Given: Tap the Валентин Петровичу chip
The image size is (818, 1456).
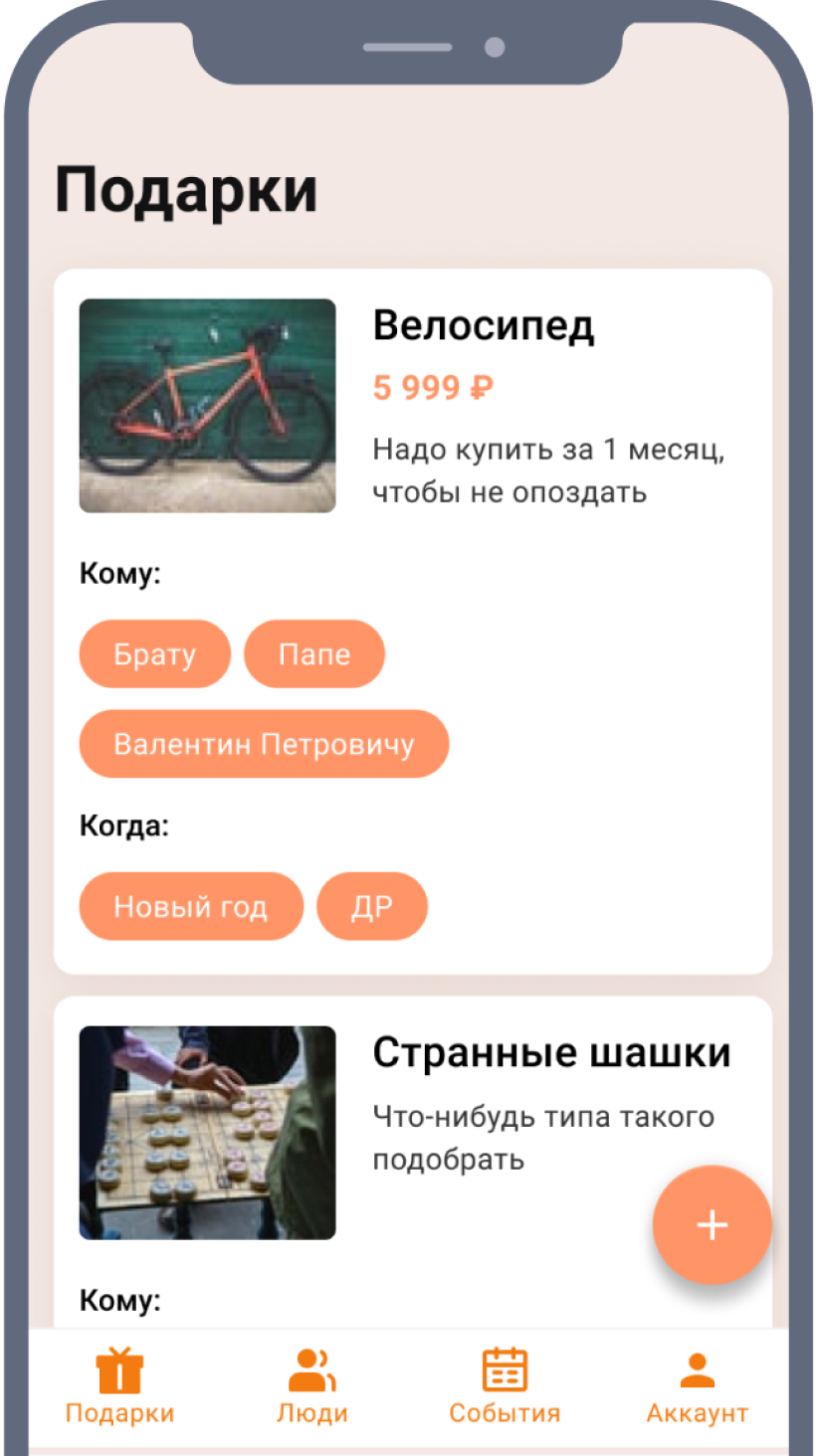Looking at the screenshot, I should 264,744.
